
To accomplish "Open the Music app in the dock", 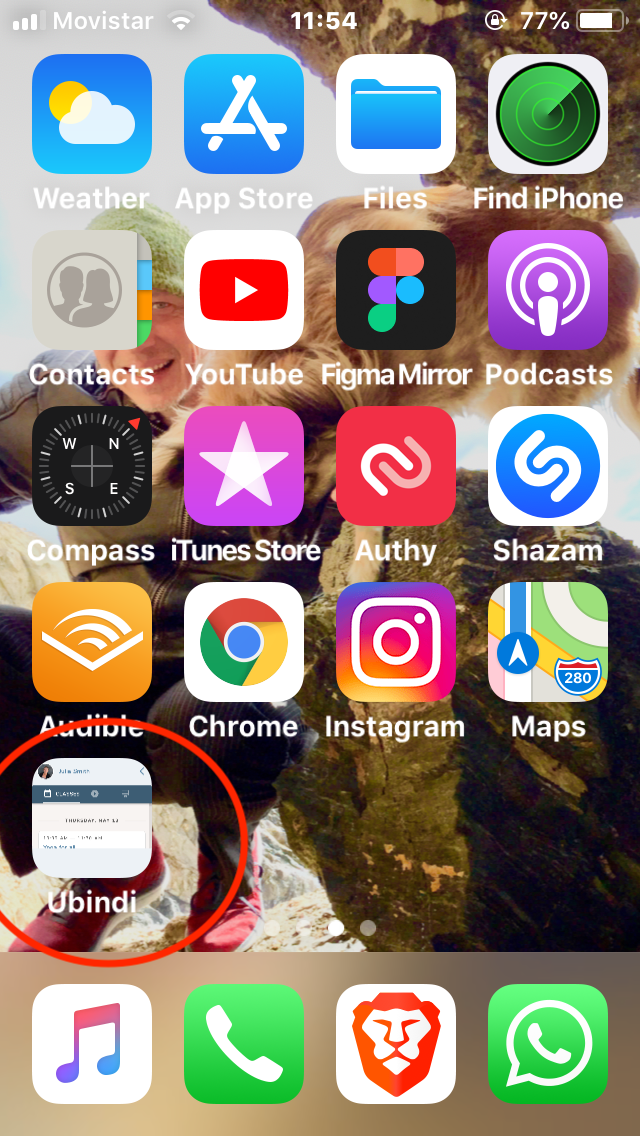I will pyautogui.click(x=92, y=1044).
